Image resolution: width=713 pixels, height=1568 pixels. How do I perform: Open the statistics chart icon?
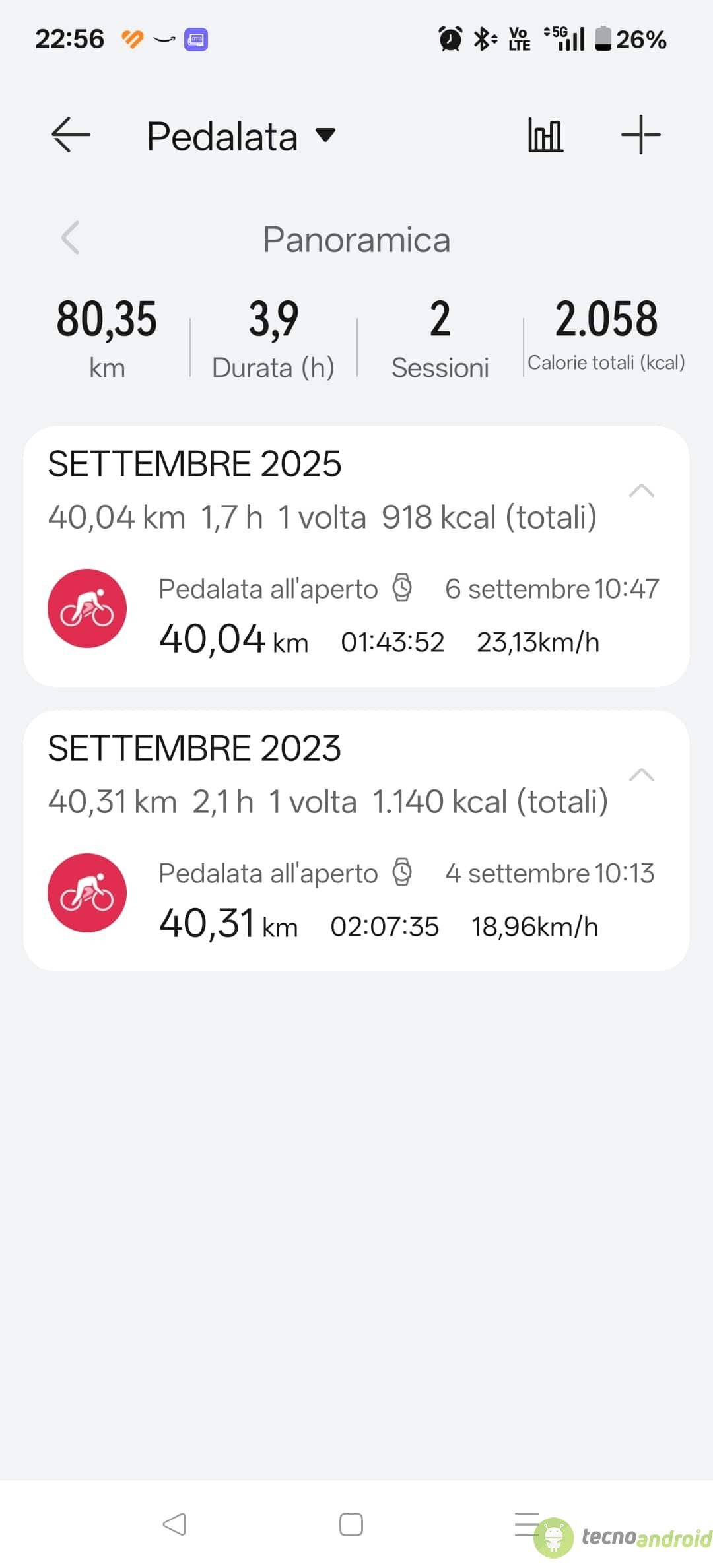(545, 135)
